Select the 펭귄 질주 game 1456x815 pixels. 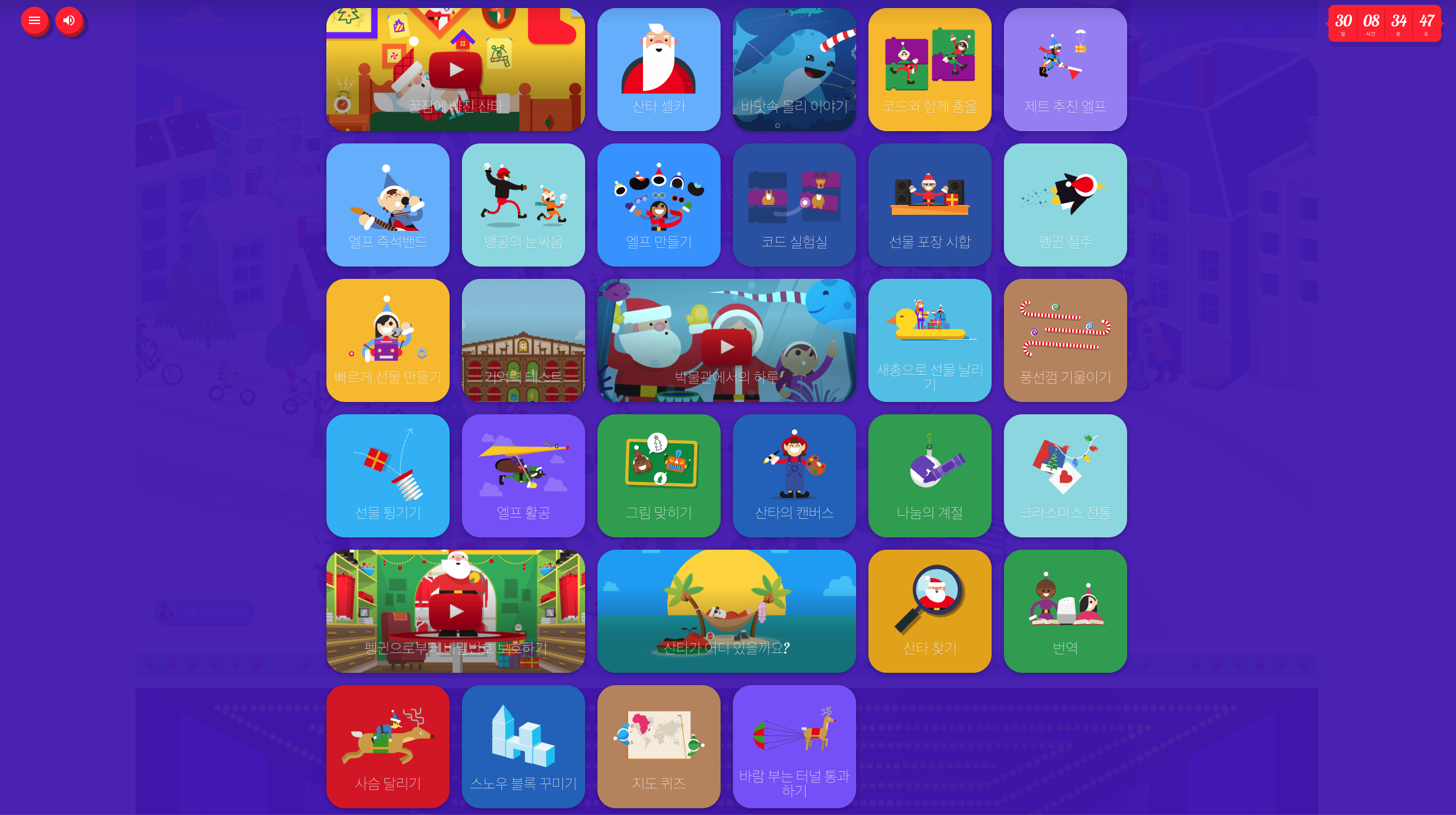(1065, 205)
